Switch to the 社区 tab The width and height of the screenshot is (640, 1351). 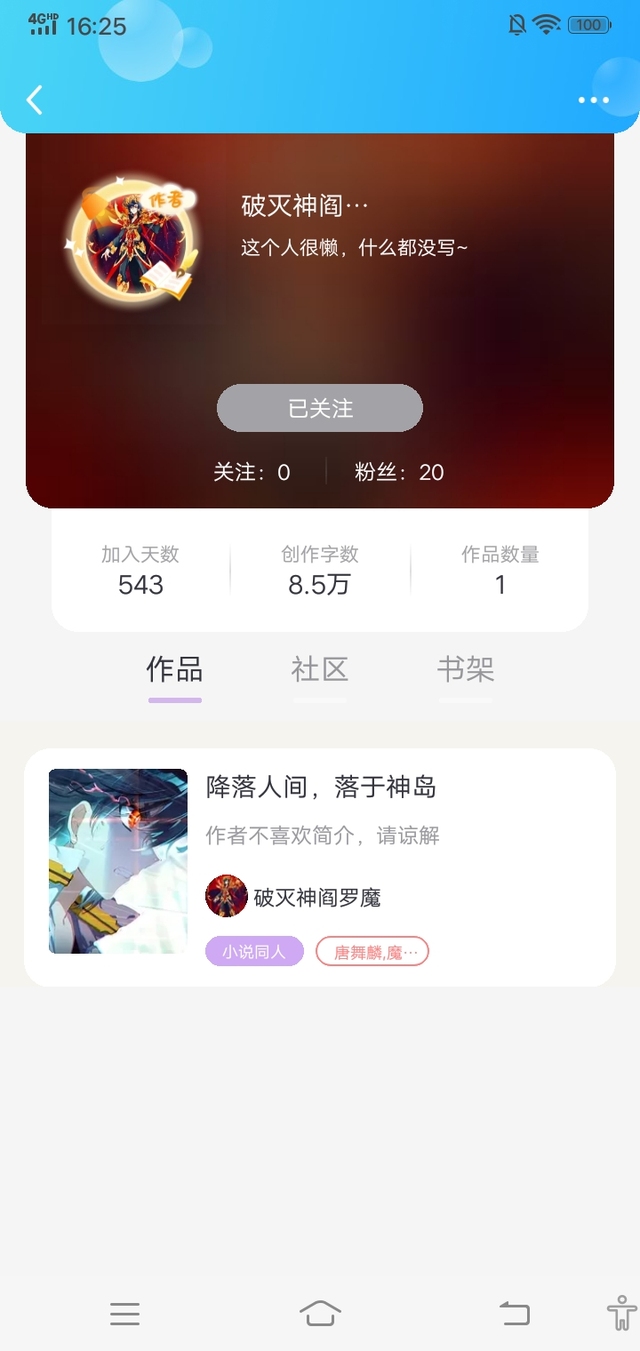click(x=320, y=669)
